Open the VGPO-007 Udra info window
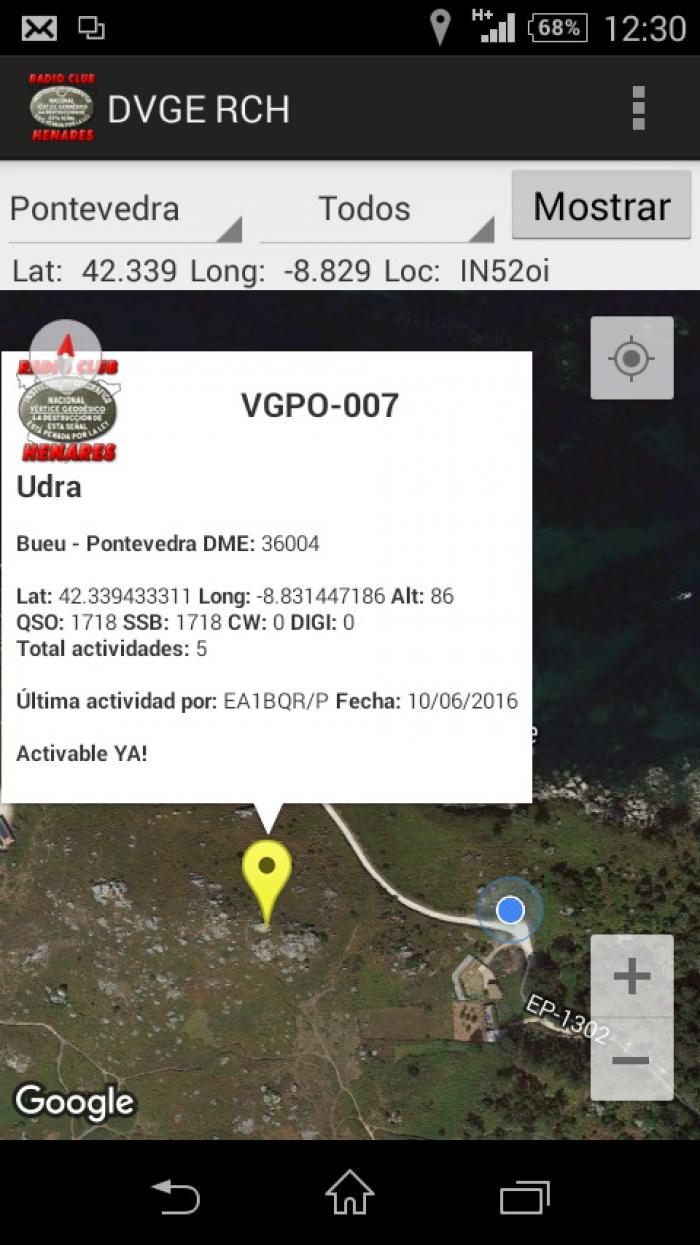This screenshot has width=700, height=1245. tap(266, 577)
